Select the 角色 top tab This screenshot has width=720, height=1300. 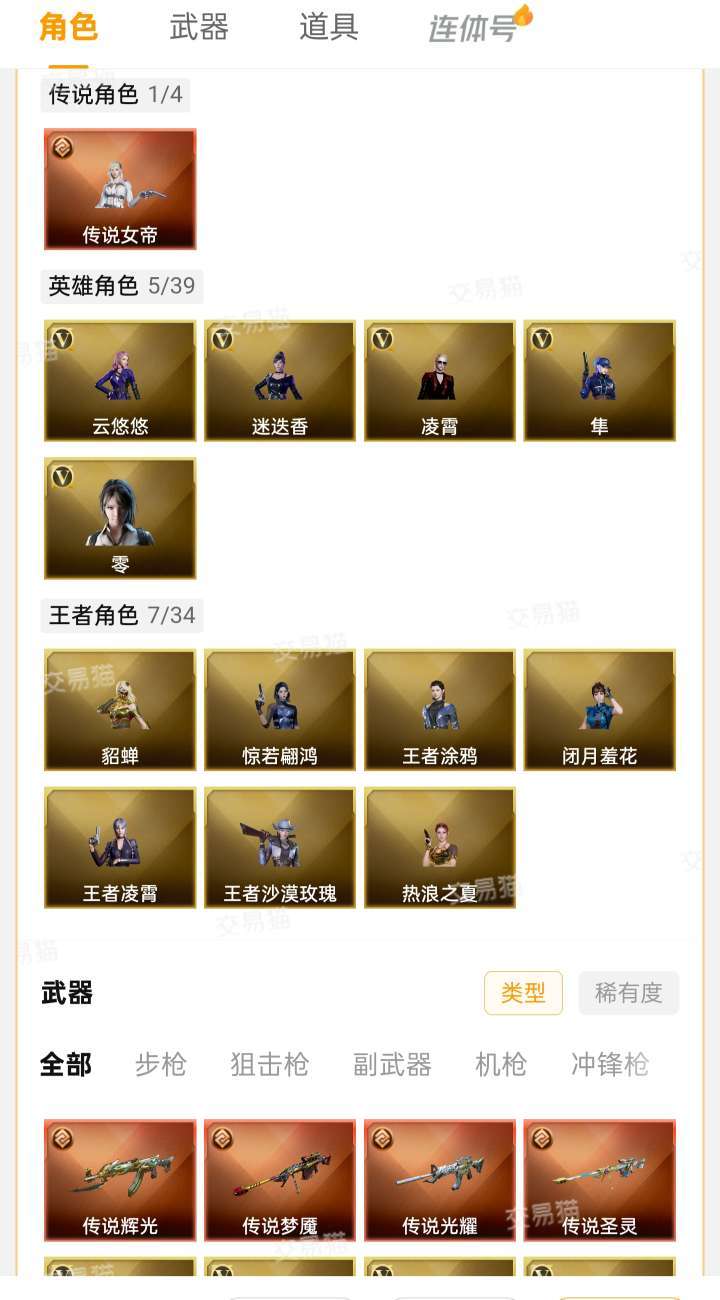pos(69,27)
